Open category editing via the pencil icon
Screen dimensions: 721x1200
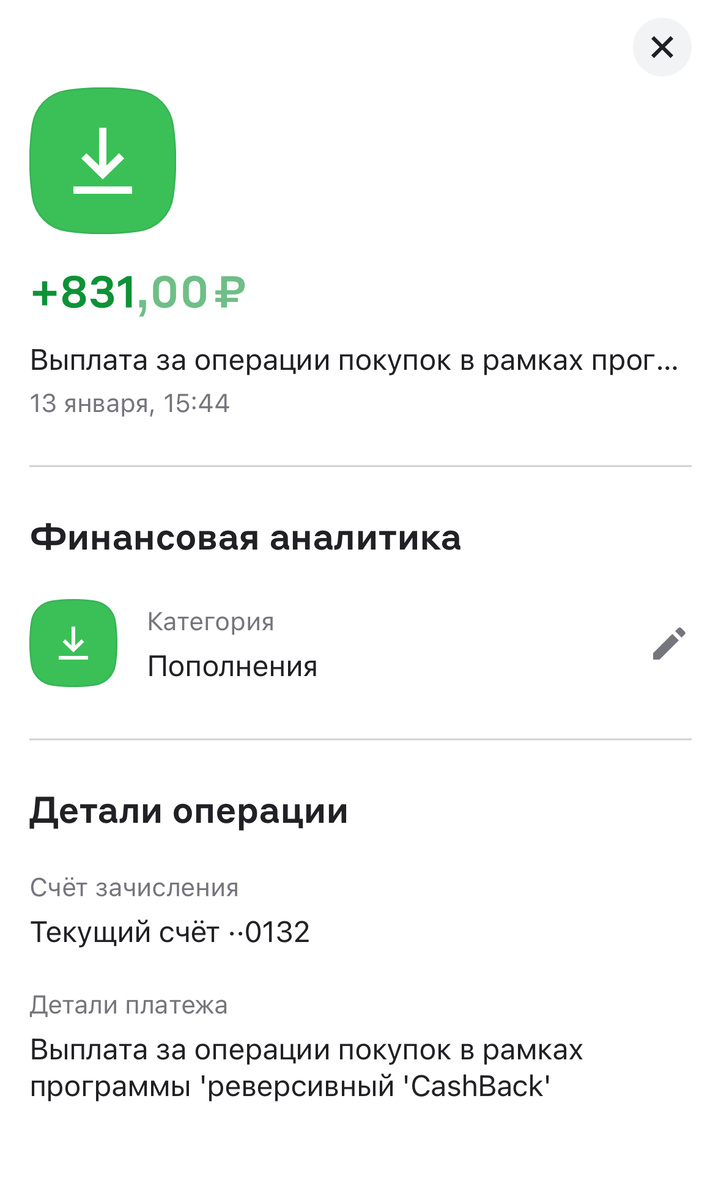point(668,643)
